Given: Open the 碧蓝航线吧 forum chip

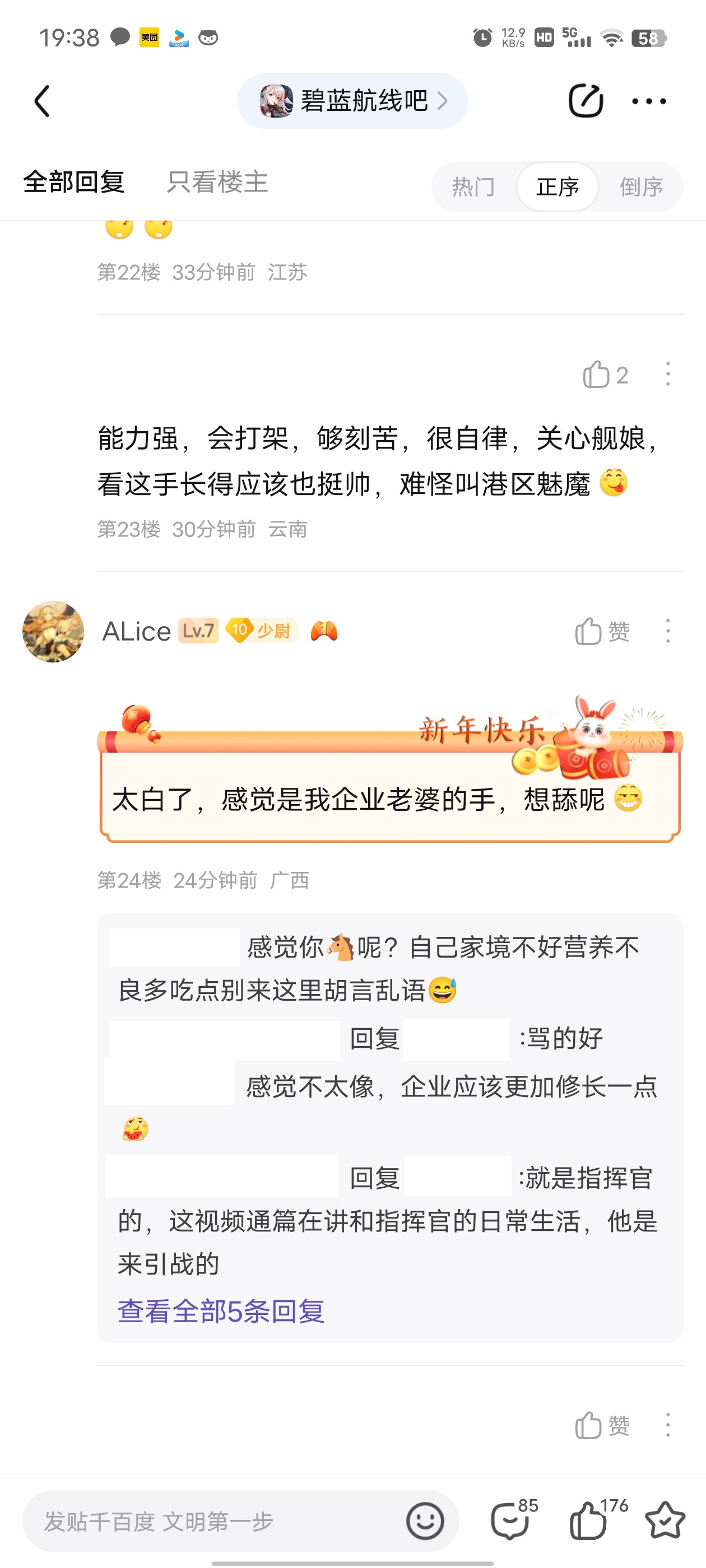Looking at the screenshot, I should pos(352,101).
